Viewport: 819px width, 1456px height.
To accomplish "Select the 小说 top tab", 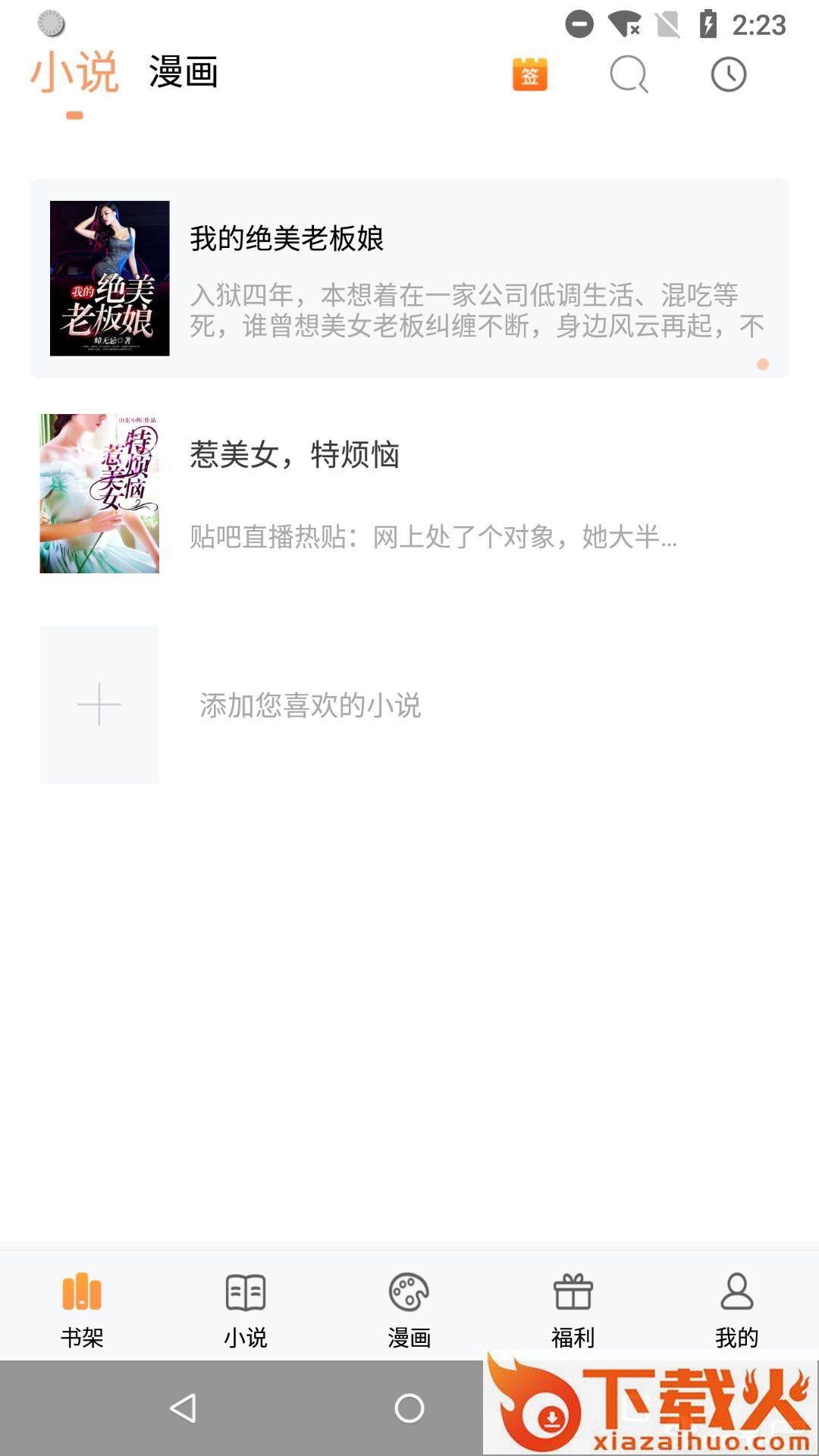I will pyautogui.click(x=74, y=73).
